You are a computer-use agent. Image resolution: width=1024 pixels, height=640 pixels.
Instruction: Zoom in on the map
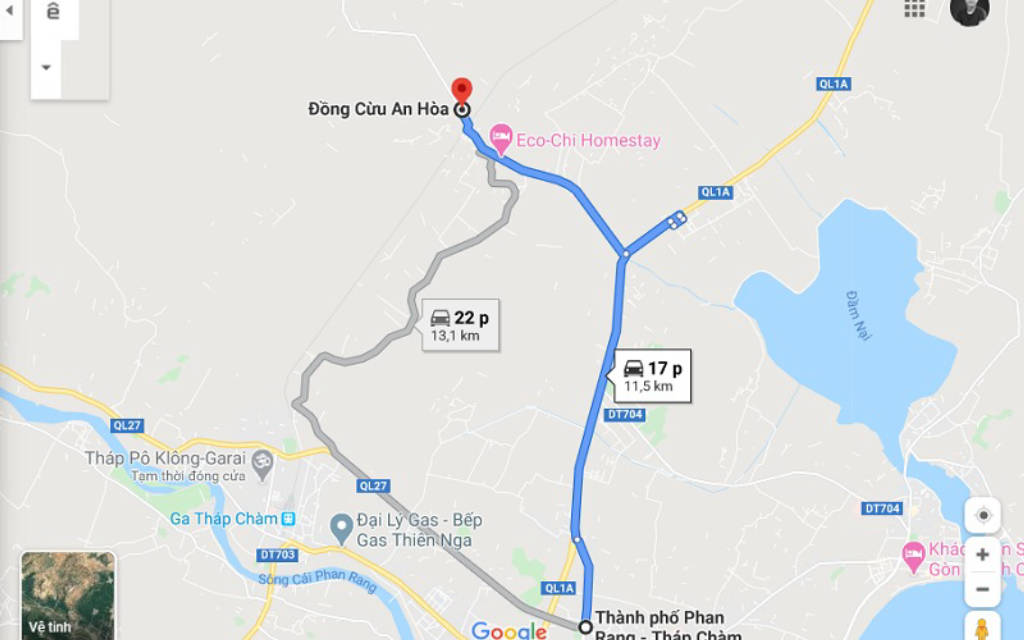982,554
